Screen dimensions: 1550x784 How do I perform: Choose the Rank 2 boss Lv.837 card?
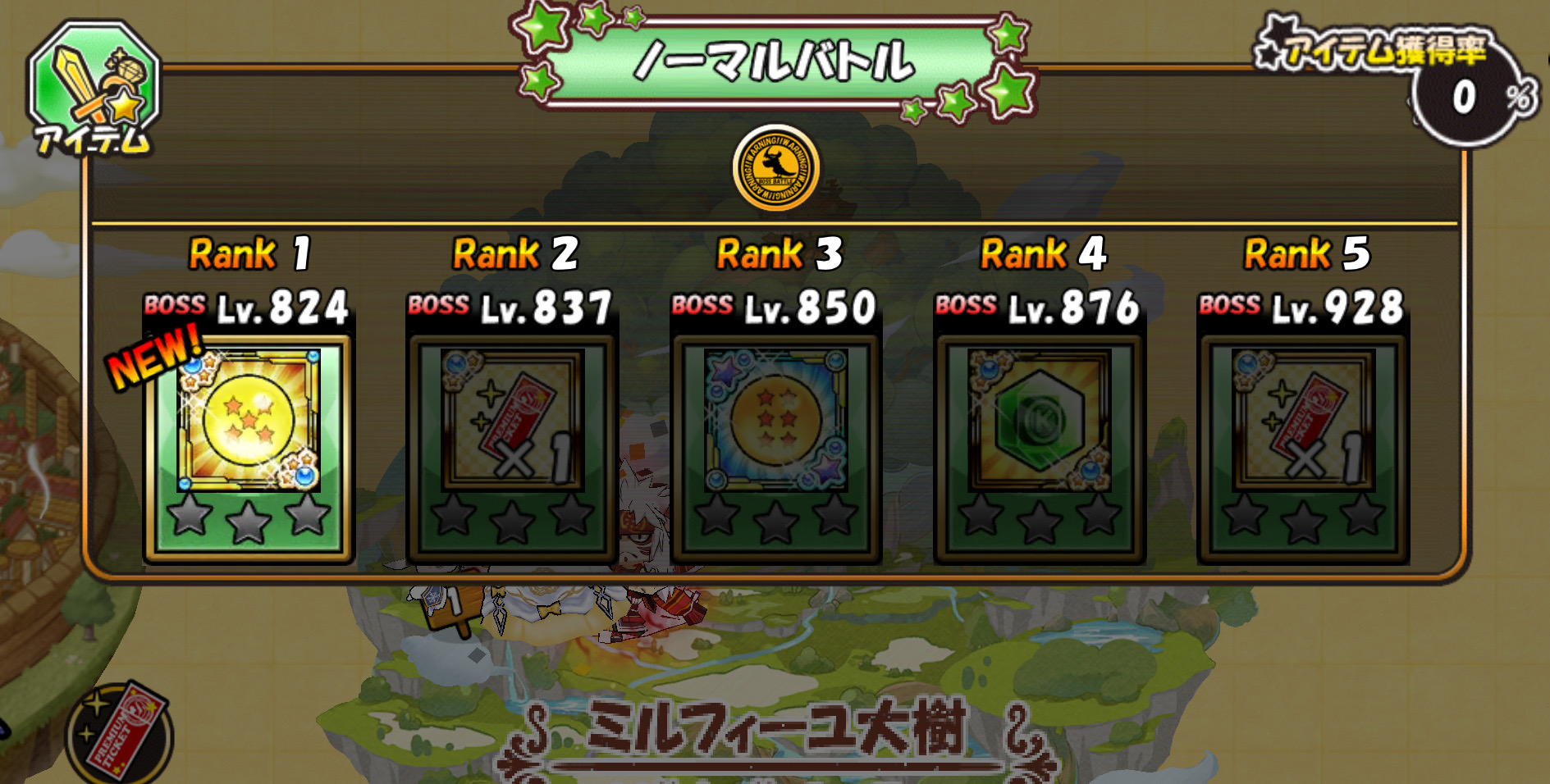(x=512, y=444)
